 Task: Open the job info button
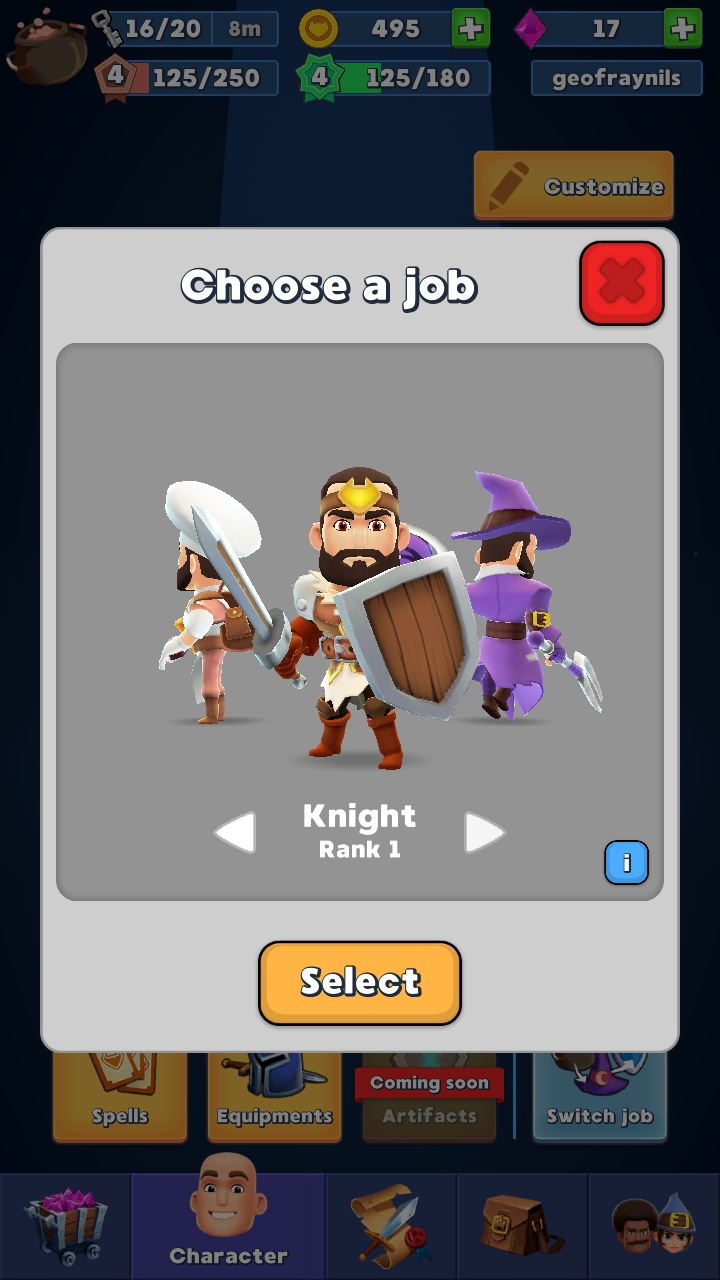tap(627, 862)
